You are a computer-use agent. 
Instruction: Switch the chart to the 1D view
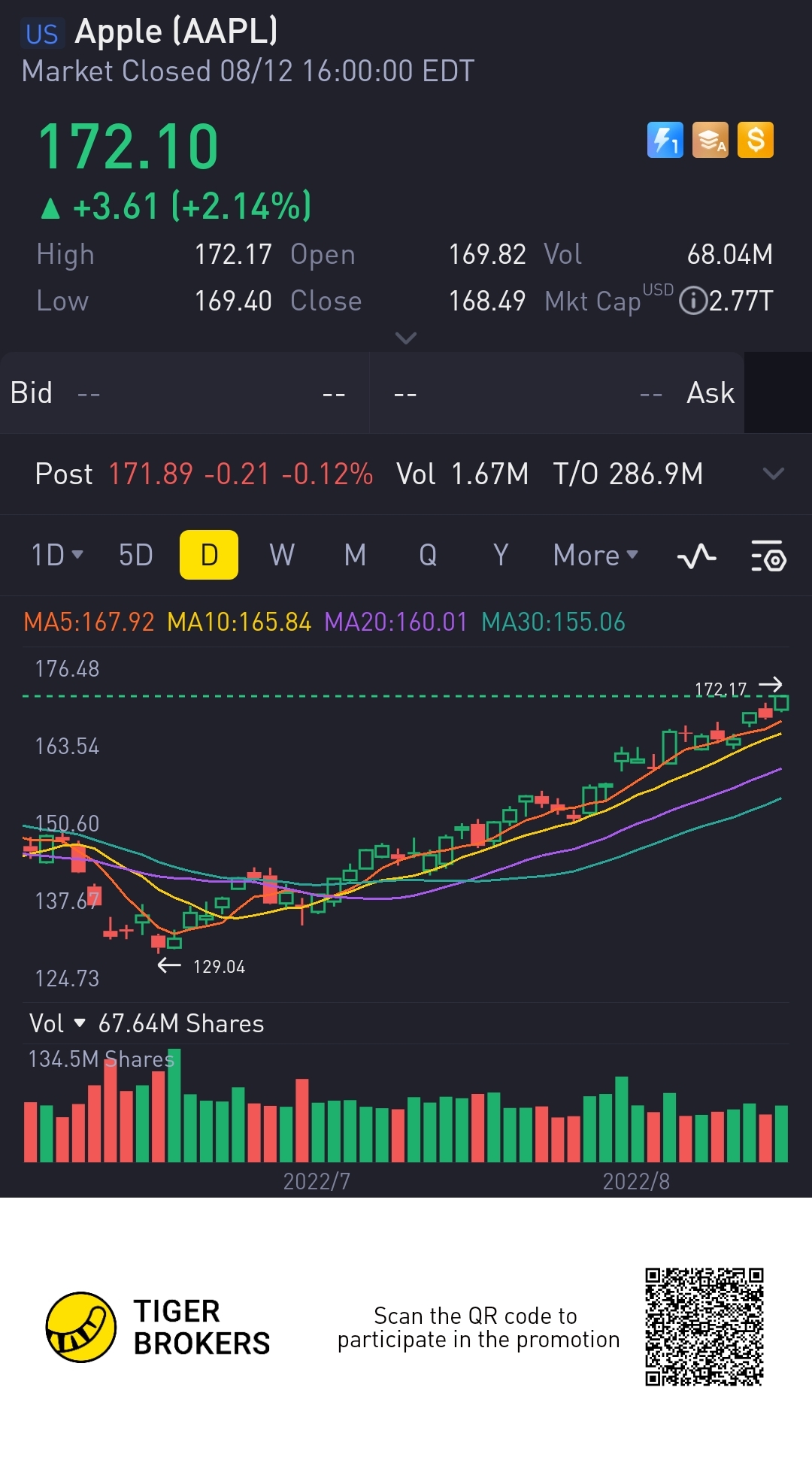point(56,556)
